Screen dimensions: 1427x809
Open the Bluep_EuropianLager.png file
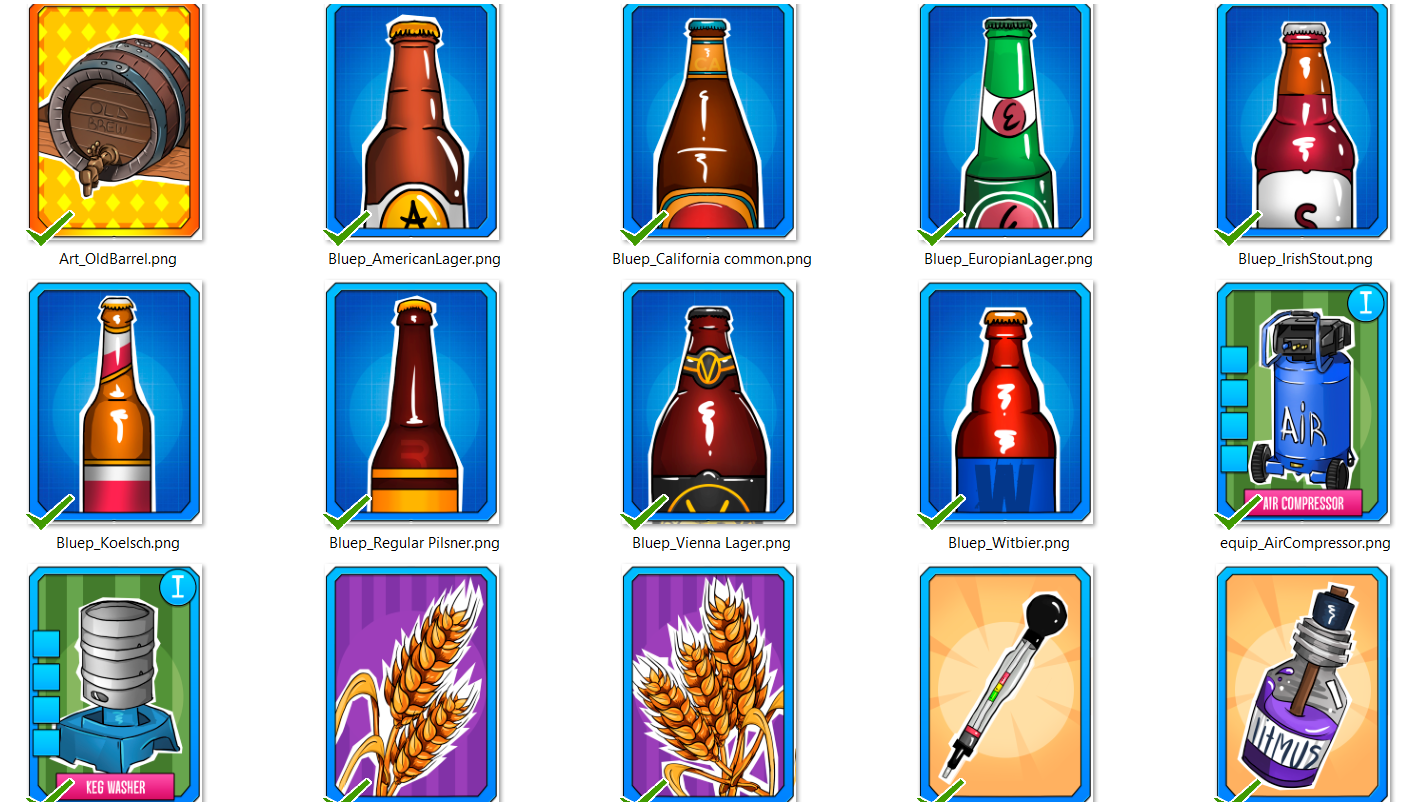click(1006, 120)
